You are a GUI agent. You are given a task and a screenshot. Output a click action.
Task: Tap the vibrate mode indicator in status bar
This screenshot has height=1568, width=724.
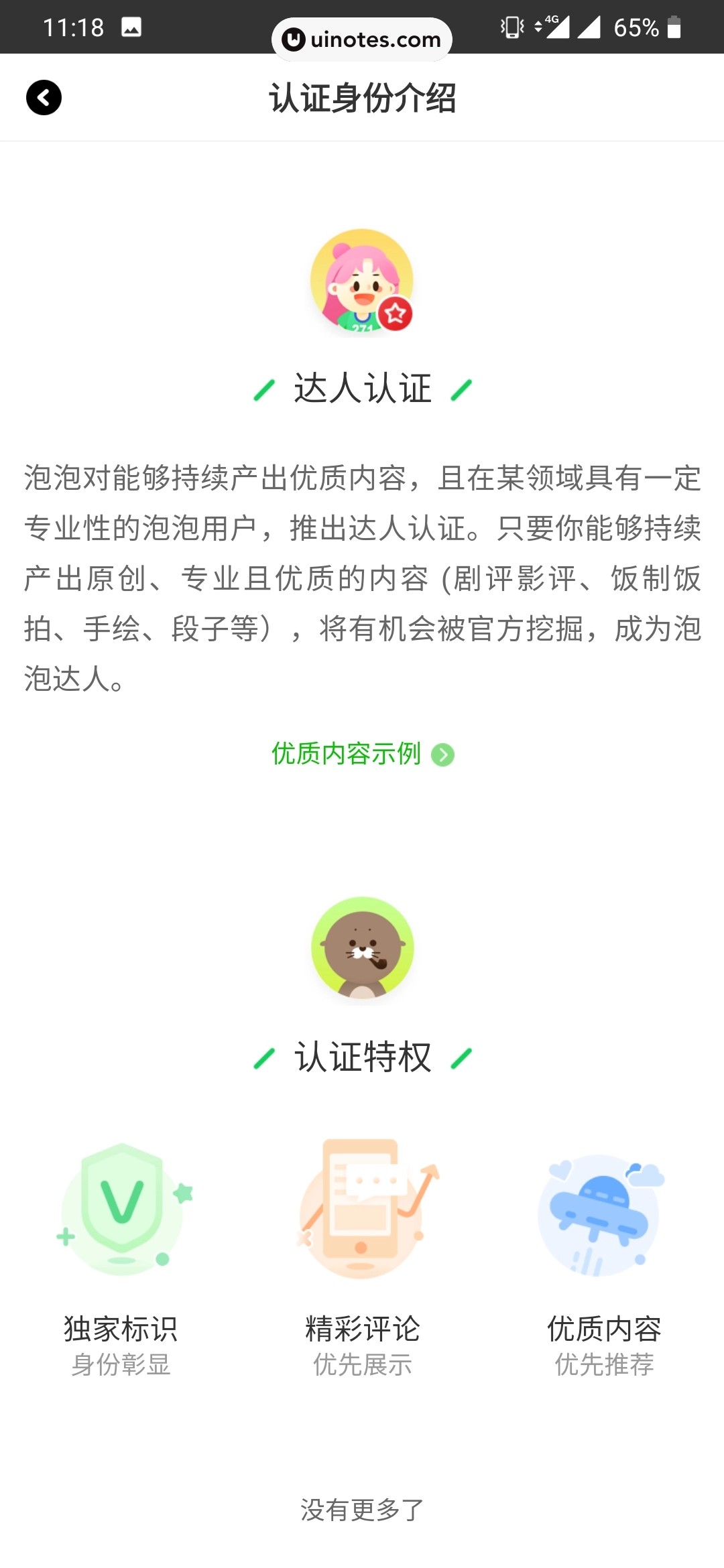point(511,28)
